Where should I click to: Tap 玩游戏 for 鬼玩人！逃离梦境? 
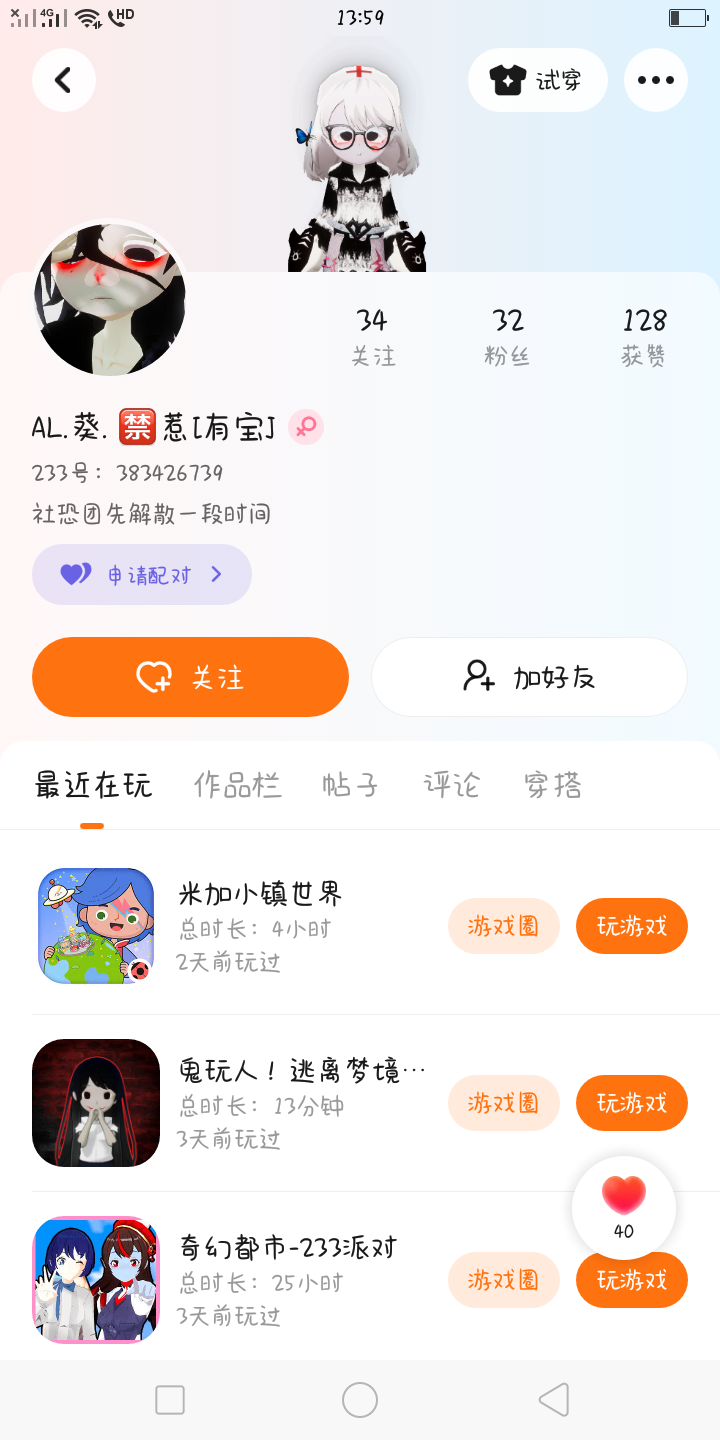631,1103
